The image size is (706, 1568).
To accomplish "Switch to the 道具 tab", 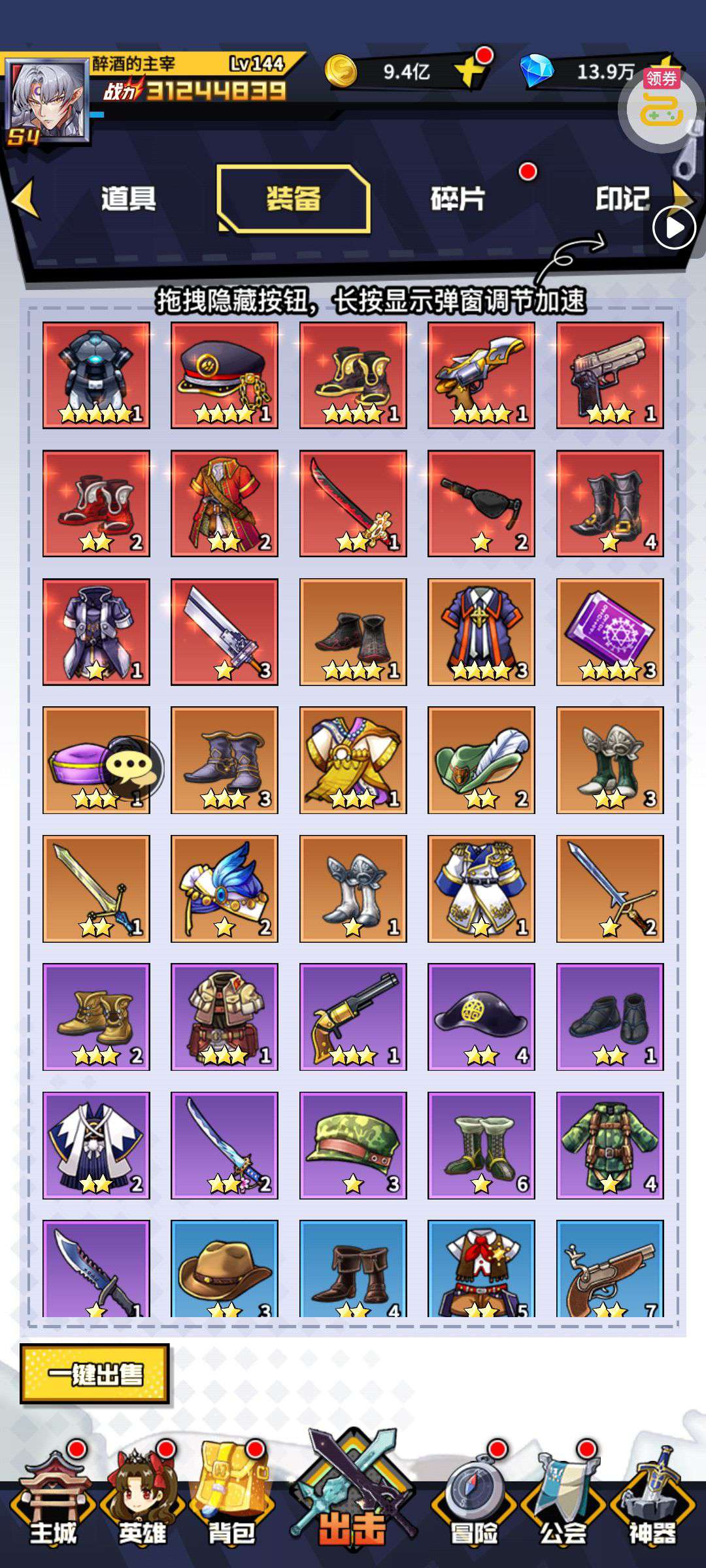I will tap(128, 199).
